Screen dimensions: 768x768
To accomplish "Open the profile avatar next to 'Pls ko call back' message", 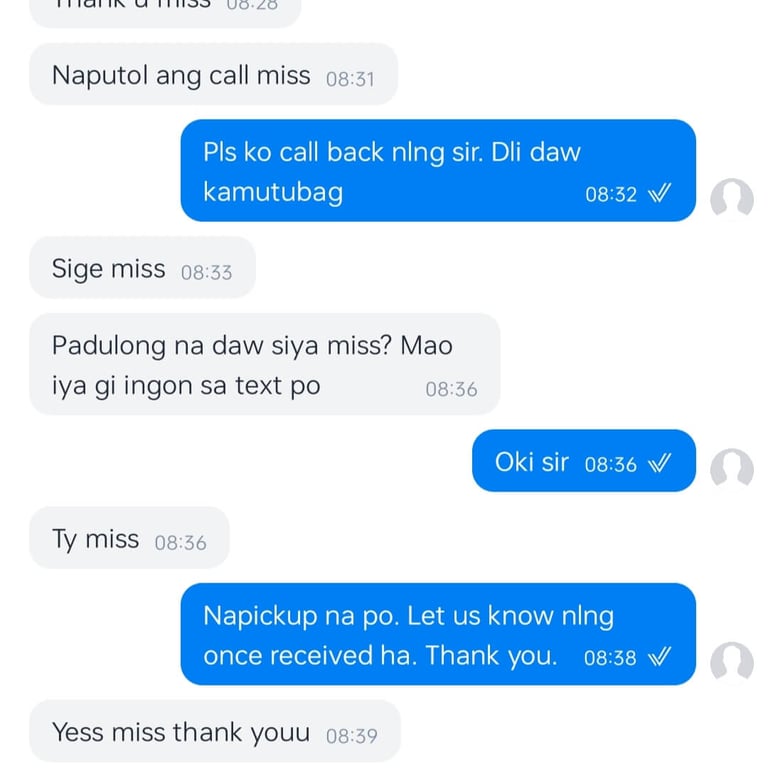I will pyautogui.click(x=732, y=199).
